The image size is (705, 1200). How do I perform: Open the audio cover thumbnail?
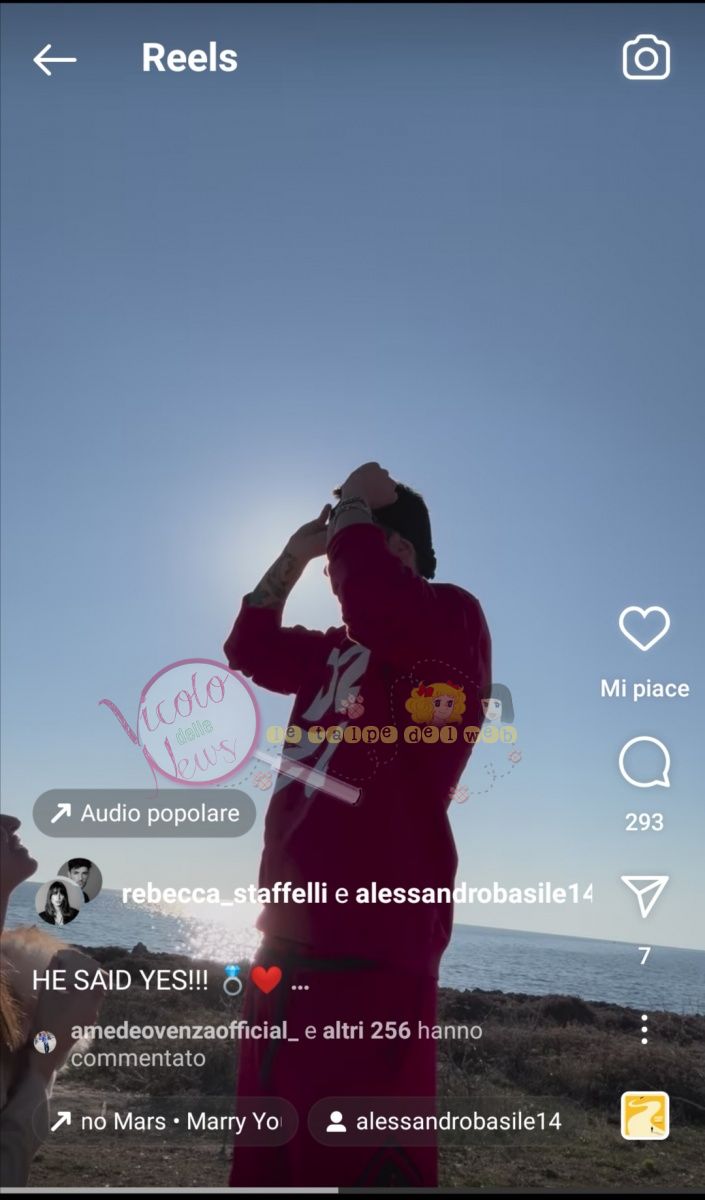(x=645, y=1116)
